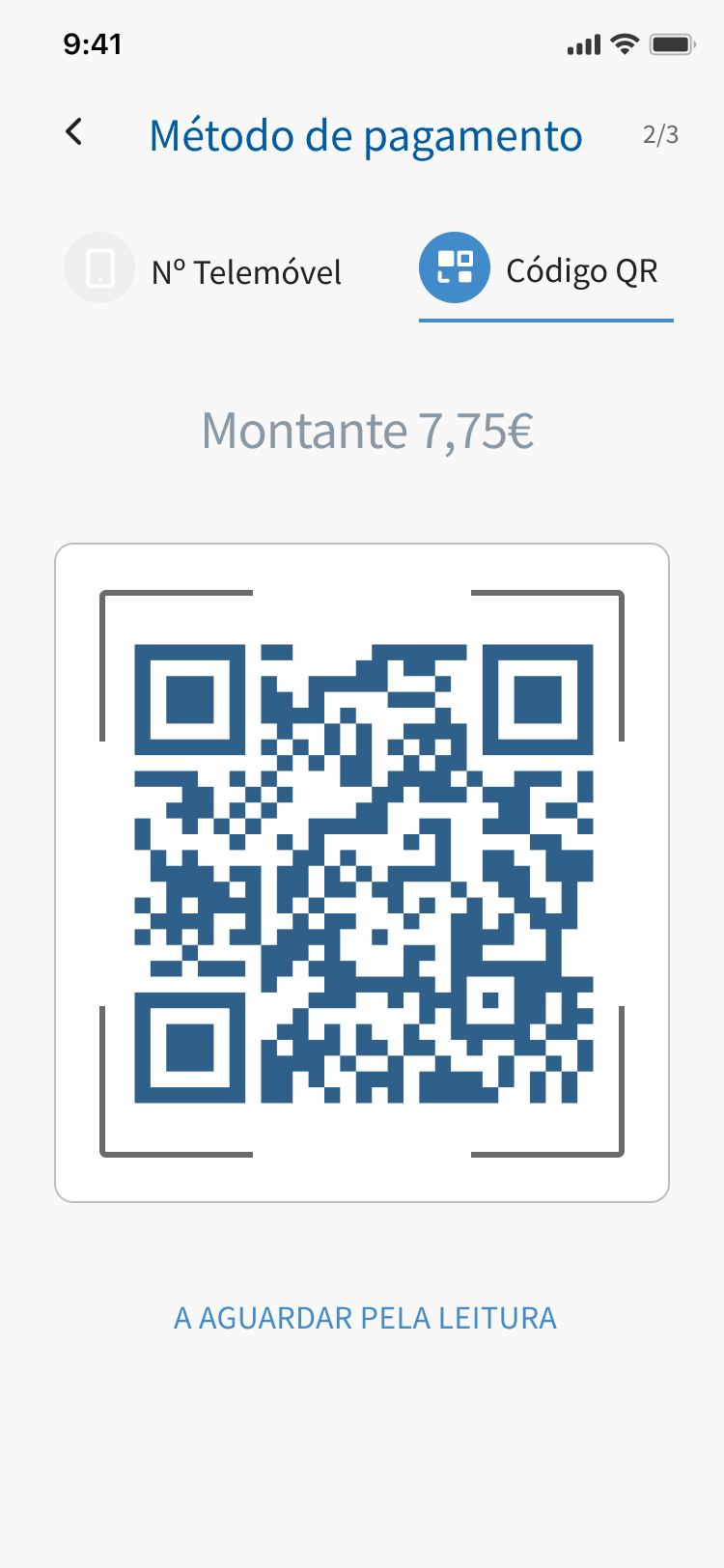This screenshot has height=1568, width=724.
Task: Tap the blue underline below Código QR
Action: 545,319
